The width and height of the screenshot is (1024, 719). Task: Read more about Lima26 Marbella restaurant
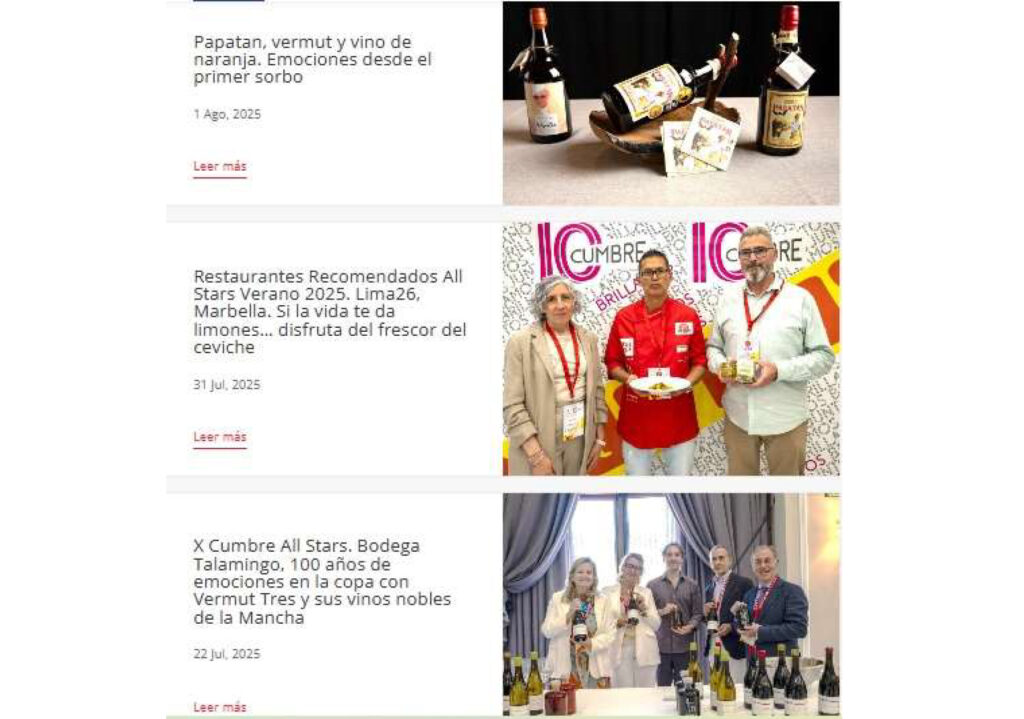[220, 437]
